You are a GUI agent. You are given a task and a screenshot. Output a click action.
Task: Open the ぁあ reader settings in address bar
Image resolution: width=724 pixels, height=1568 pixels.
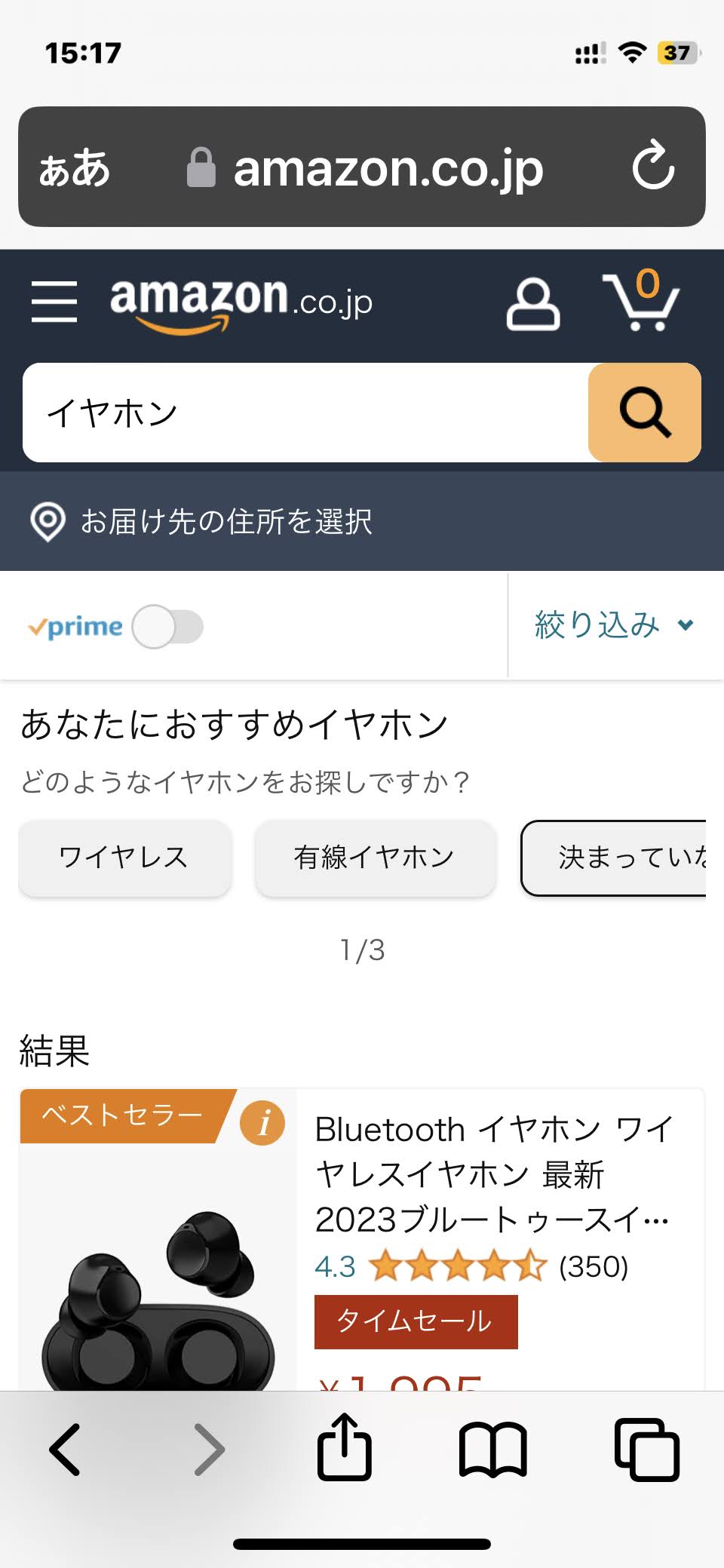coord(74,167)
